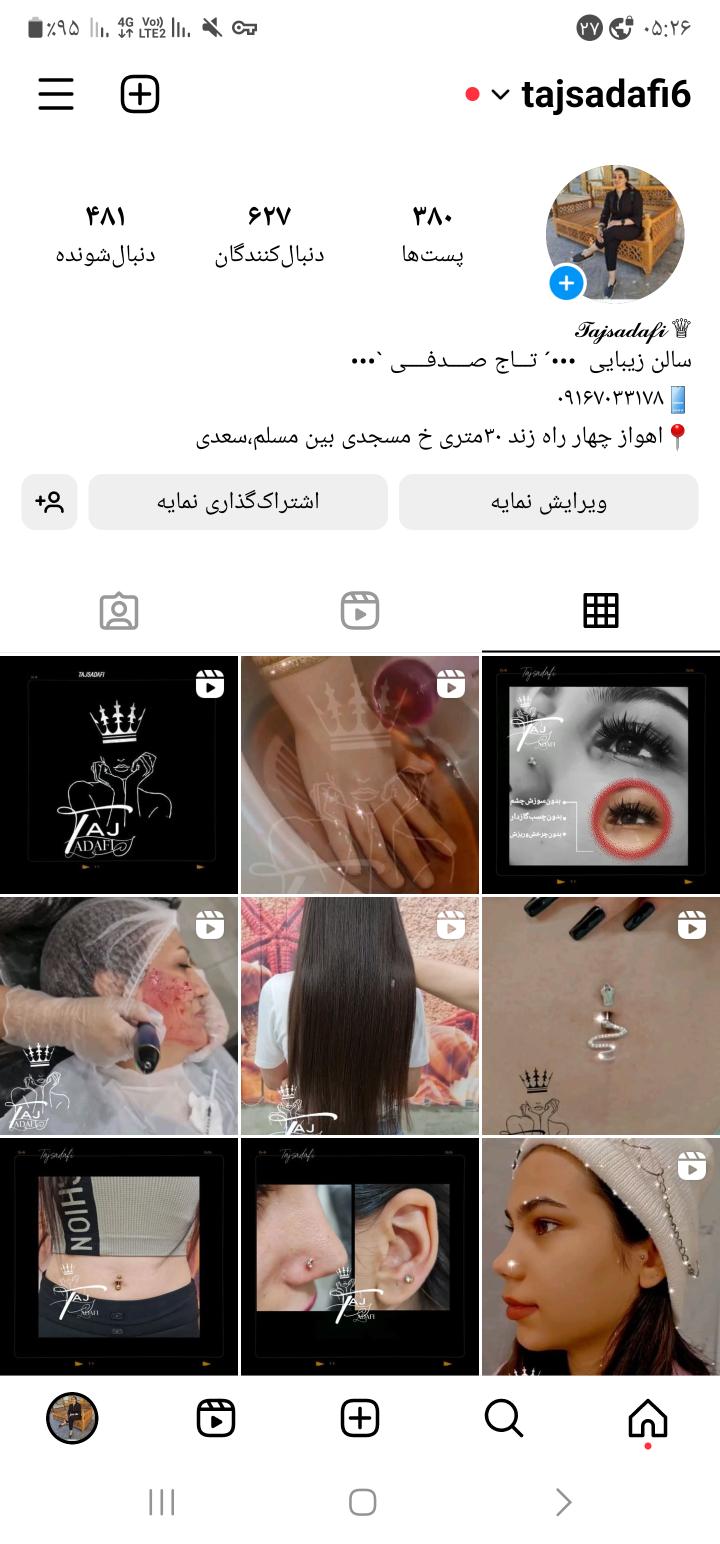Image resolution: width=720 pixels, height=1544 pixels.
Task: View the ۴۸۱ following list
Action: pos(105,235)
